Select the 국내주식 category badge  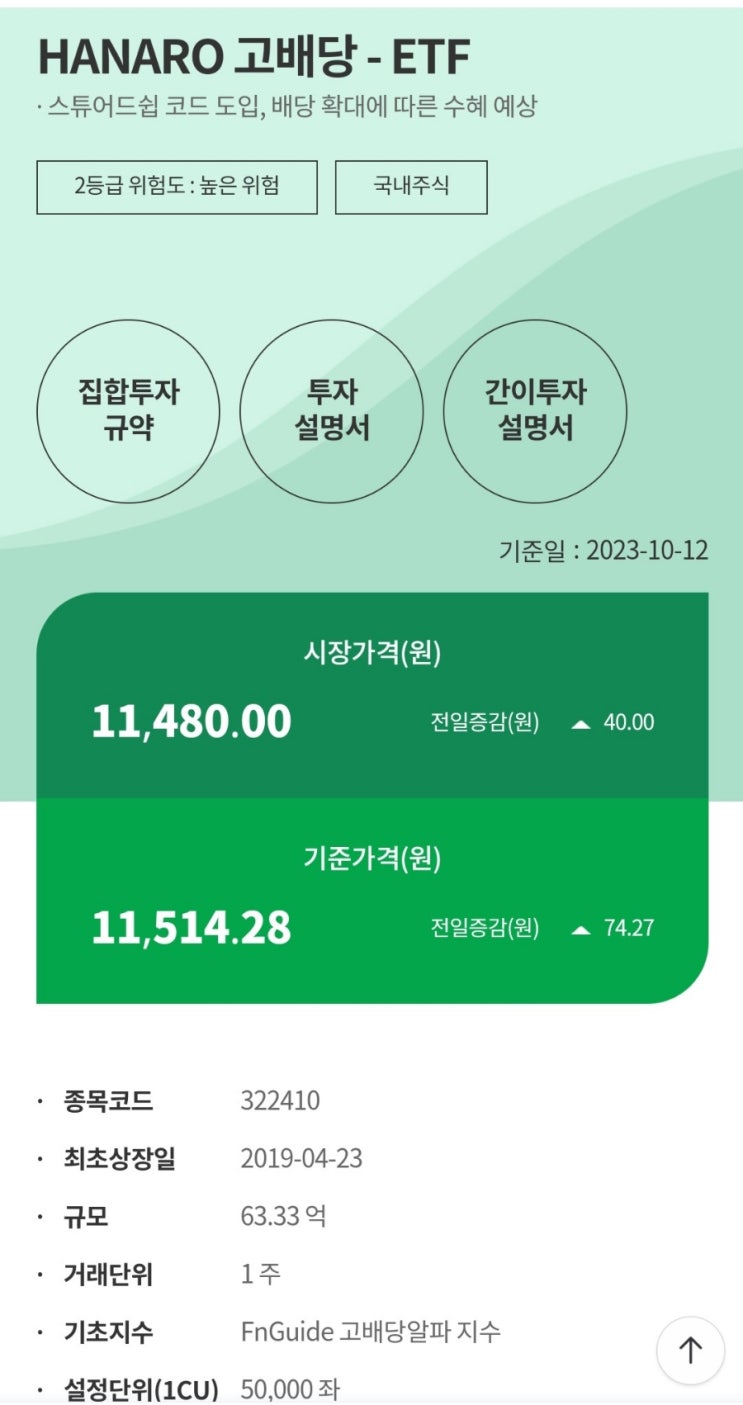(x=412, y=186)
